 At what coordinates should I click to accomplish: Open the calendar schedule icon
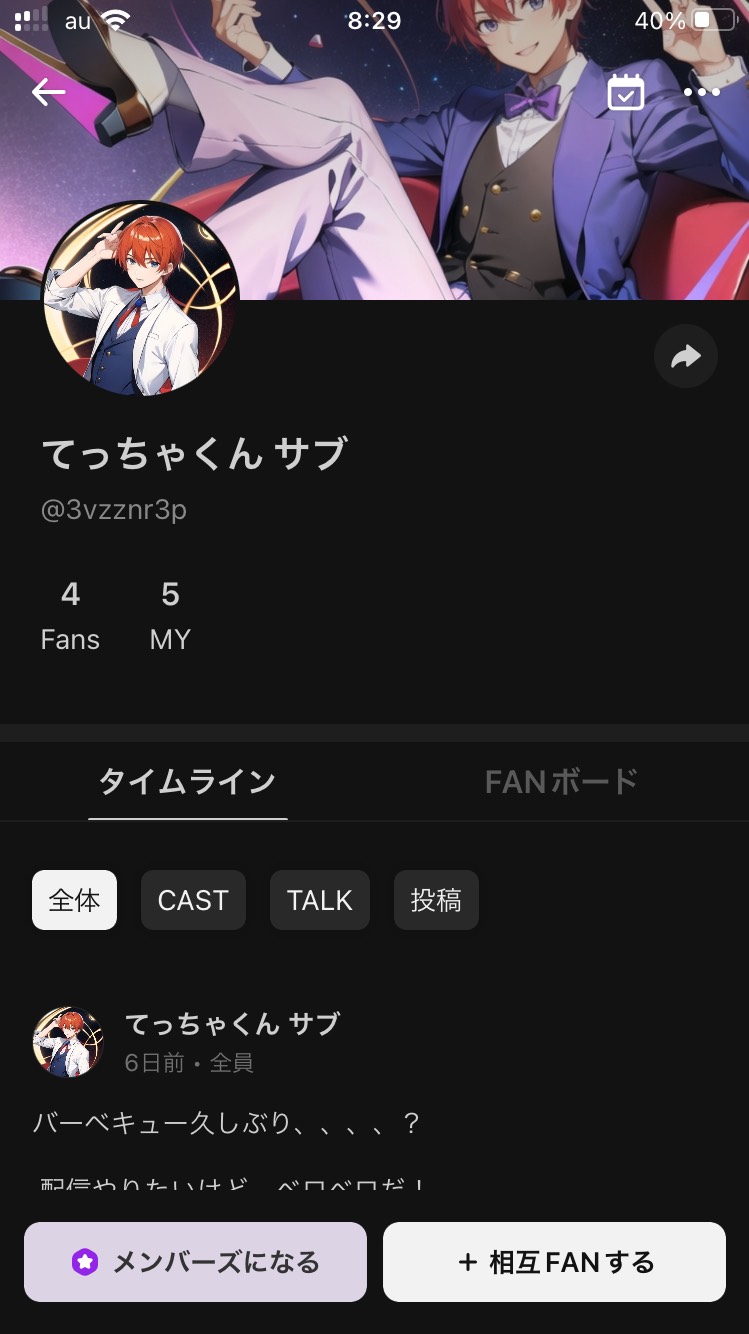(x=625, y=92)
